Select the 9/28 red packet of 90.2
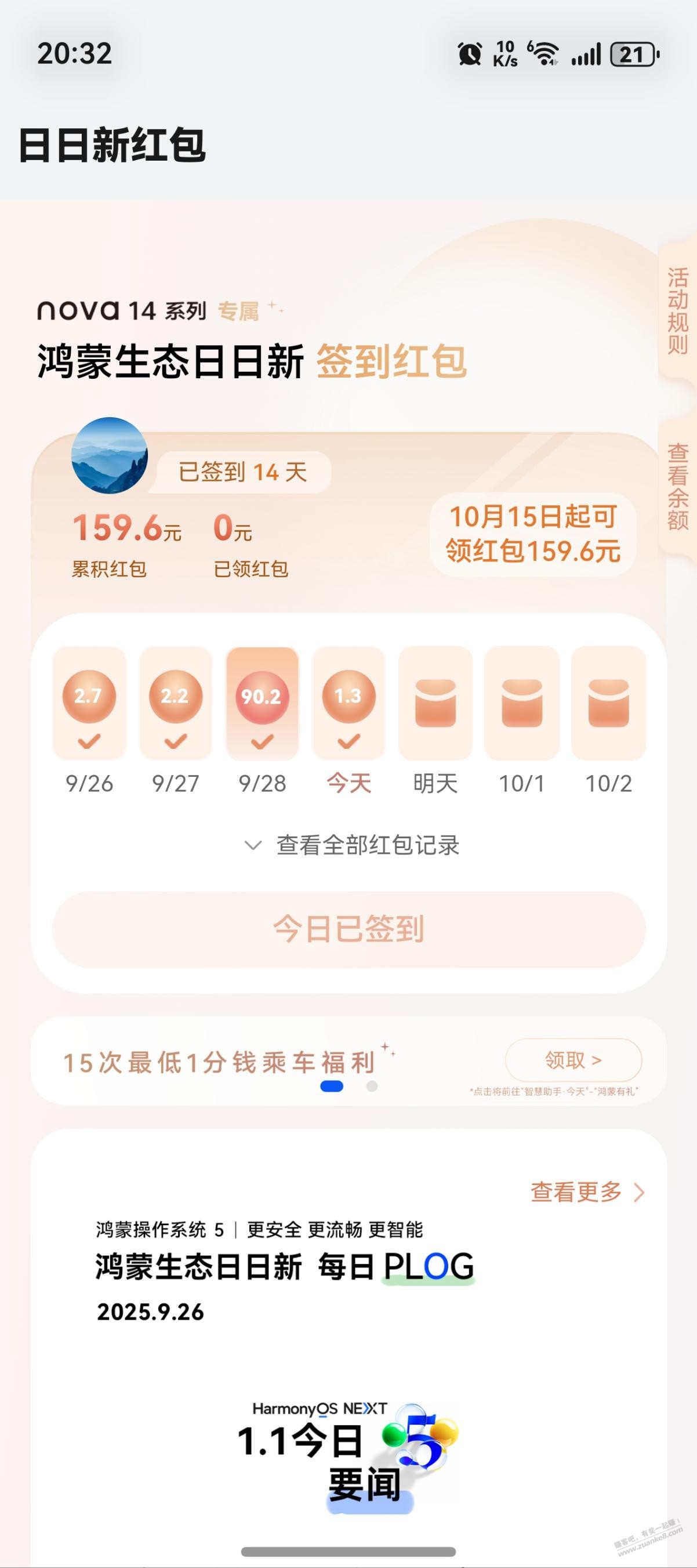697x1568 pixels. click(x=262, y=702)
